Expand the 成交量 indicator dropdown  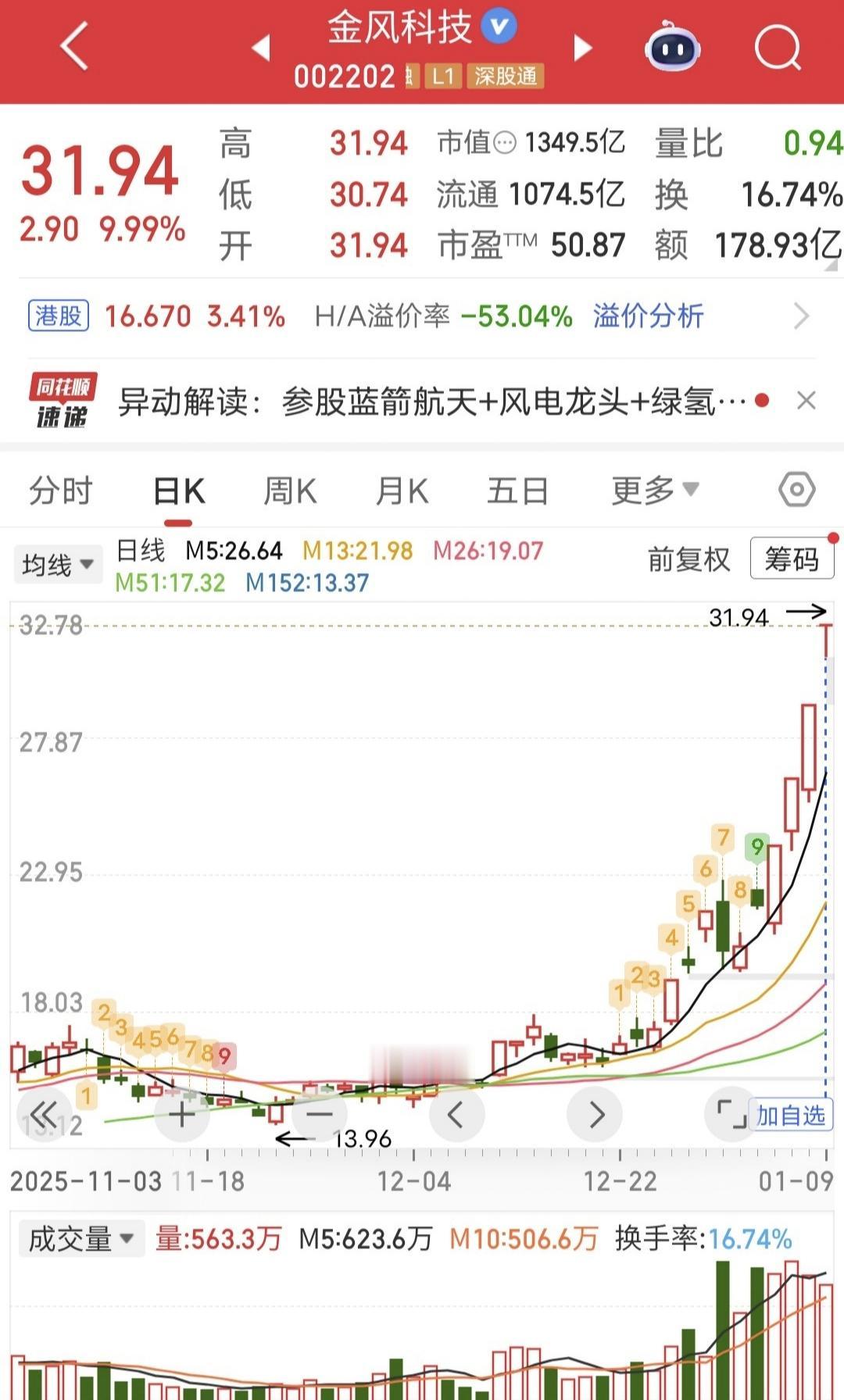(81, 1239)
